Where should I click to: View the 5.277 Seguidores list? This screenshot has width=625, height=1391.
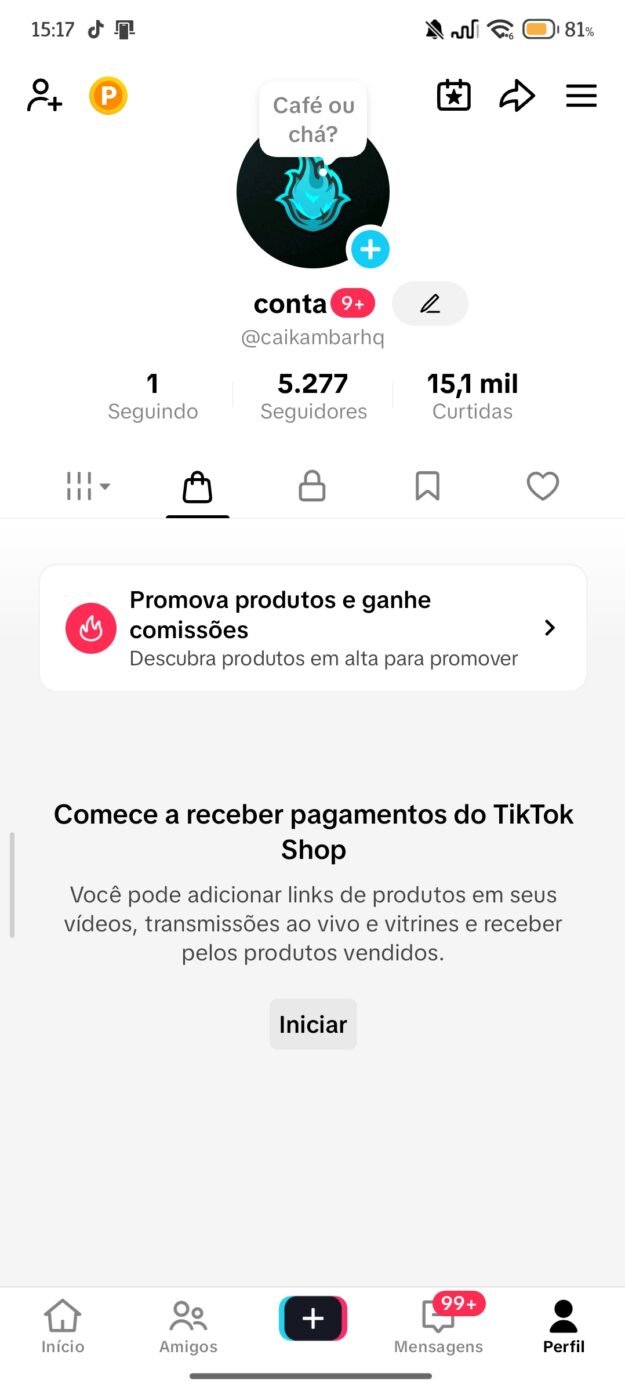click(x=313, y=396)
